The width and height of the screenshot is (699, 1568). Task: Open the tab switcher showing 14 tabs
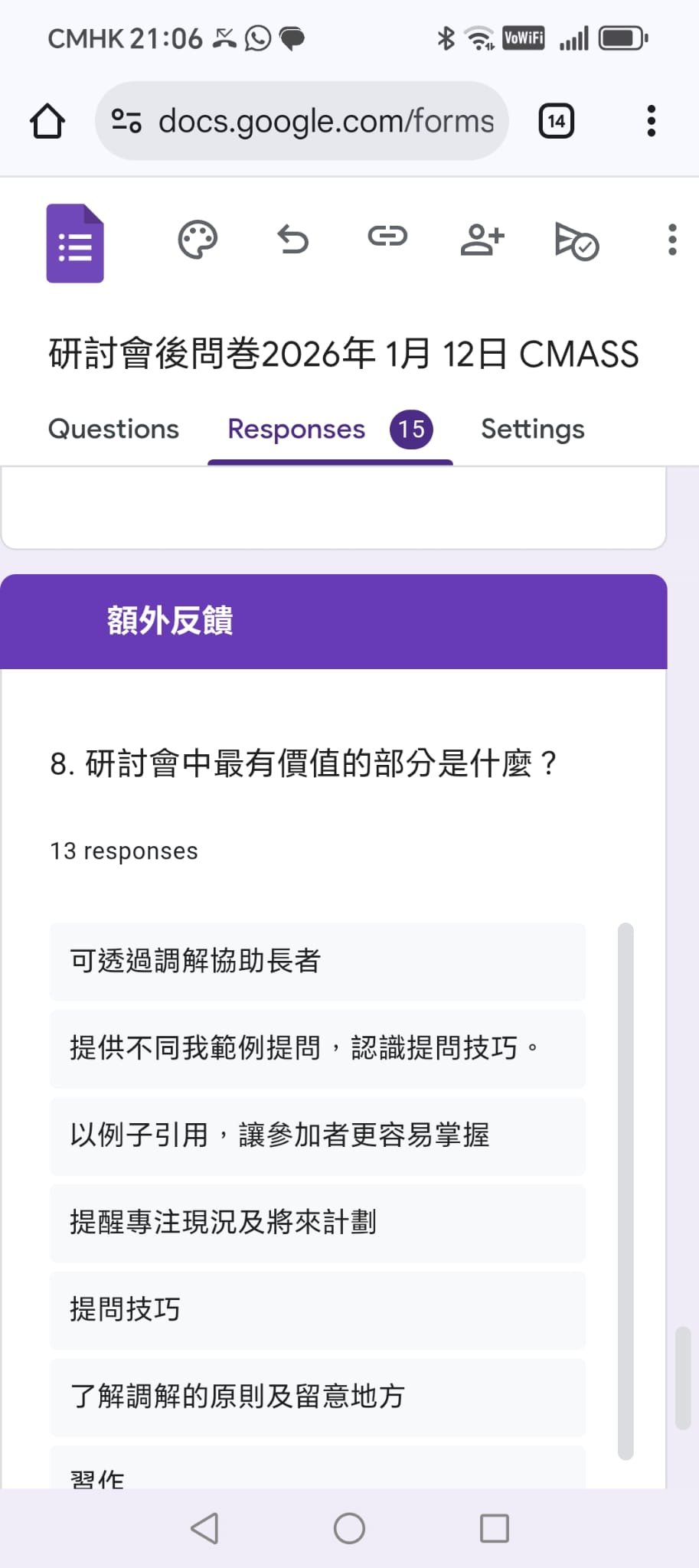click(x=557, y=121)
